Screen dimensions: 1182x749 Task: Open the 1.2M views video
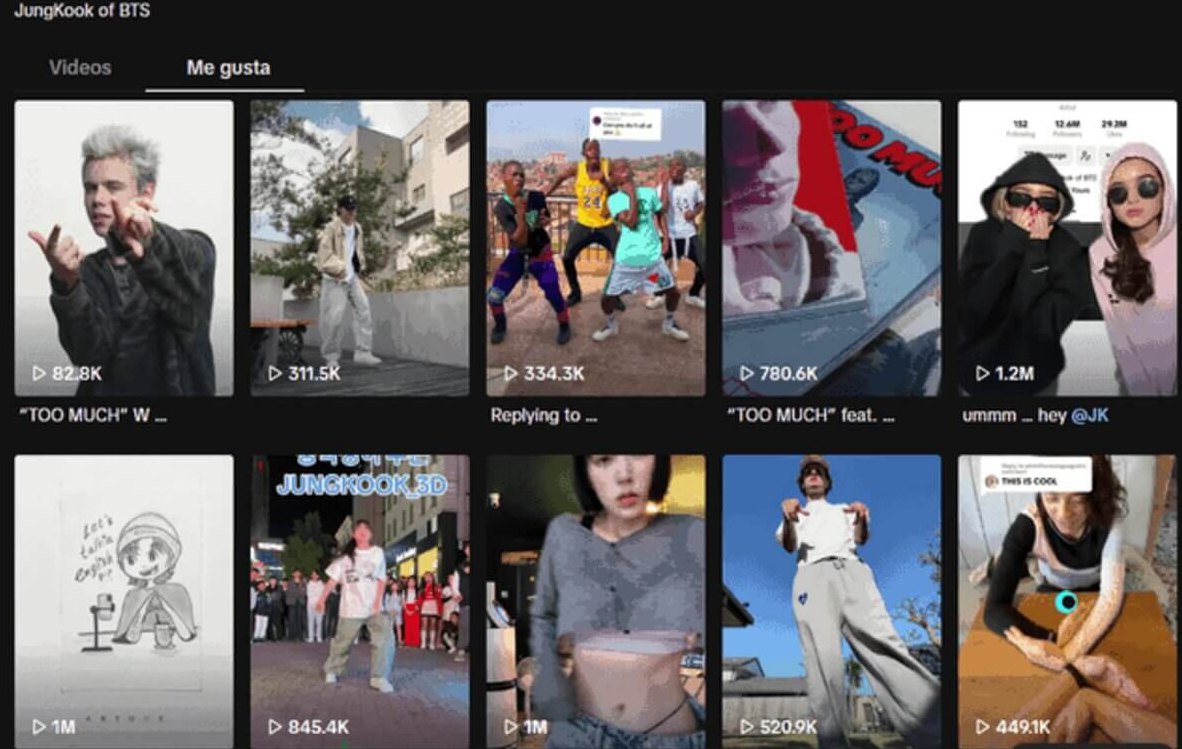1067,248
